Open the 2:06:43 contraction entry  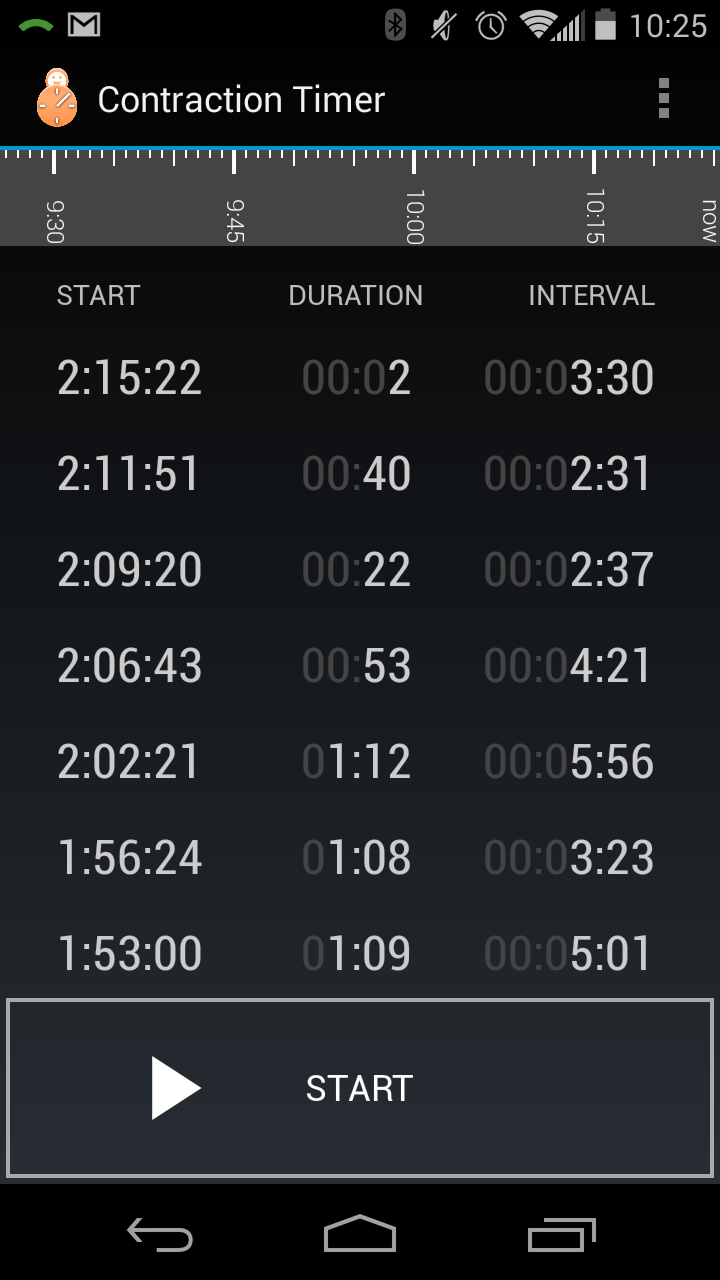pos(360,666)
